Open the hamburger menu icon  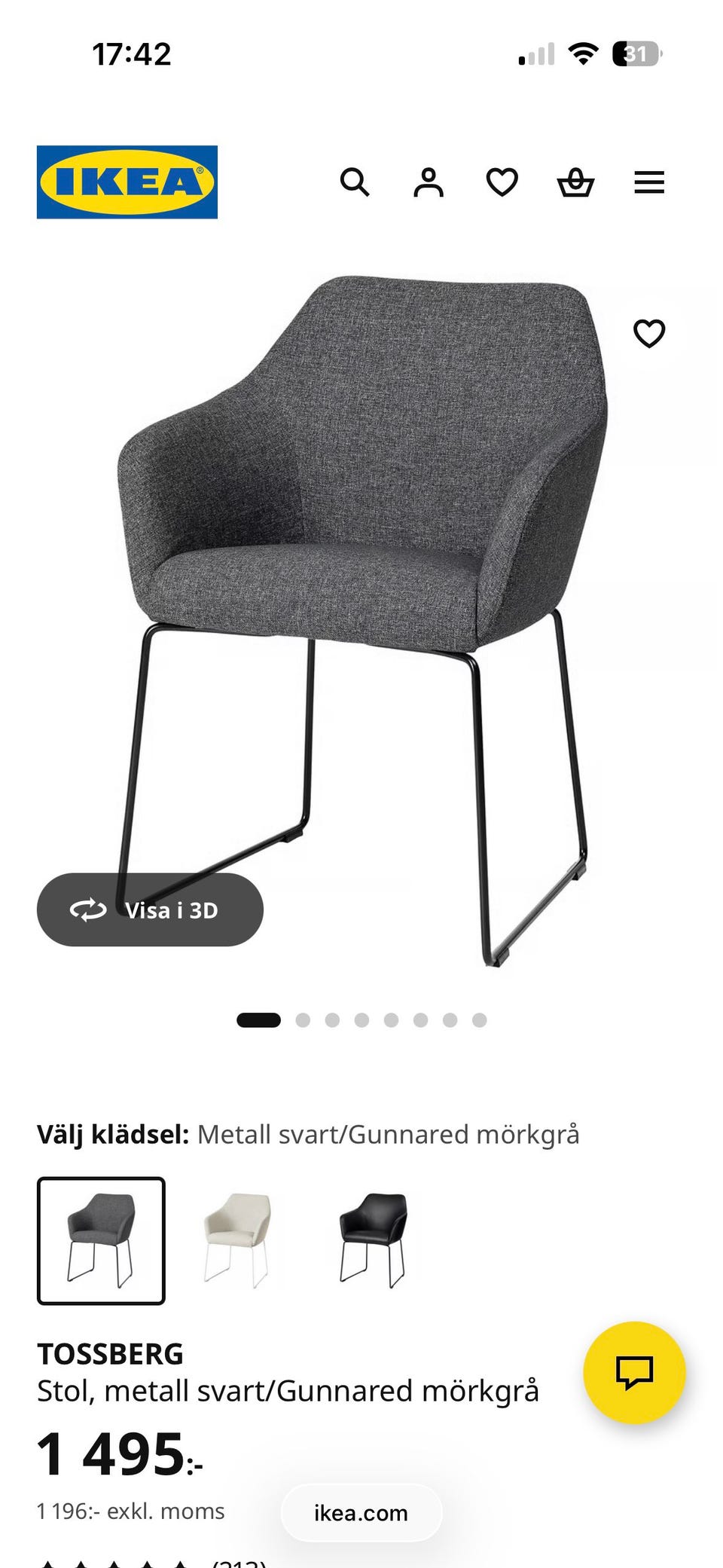click(648, 182)
